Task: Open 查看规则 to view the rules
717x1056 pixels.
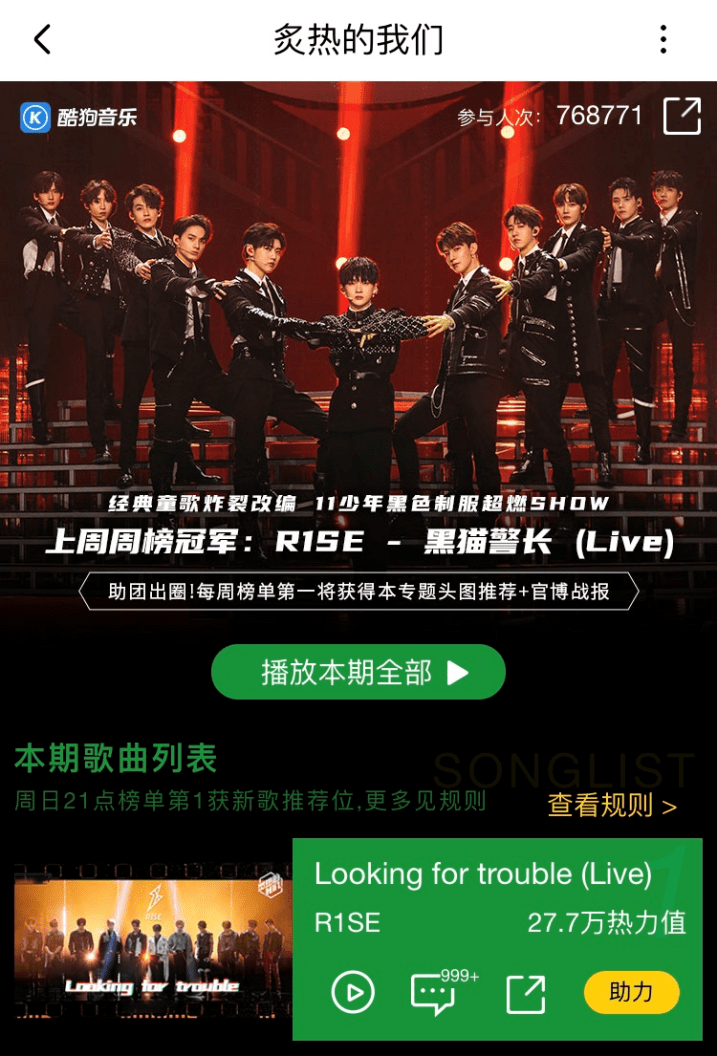Action: pos(612,805)
